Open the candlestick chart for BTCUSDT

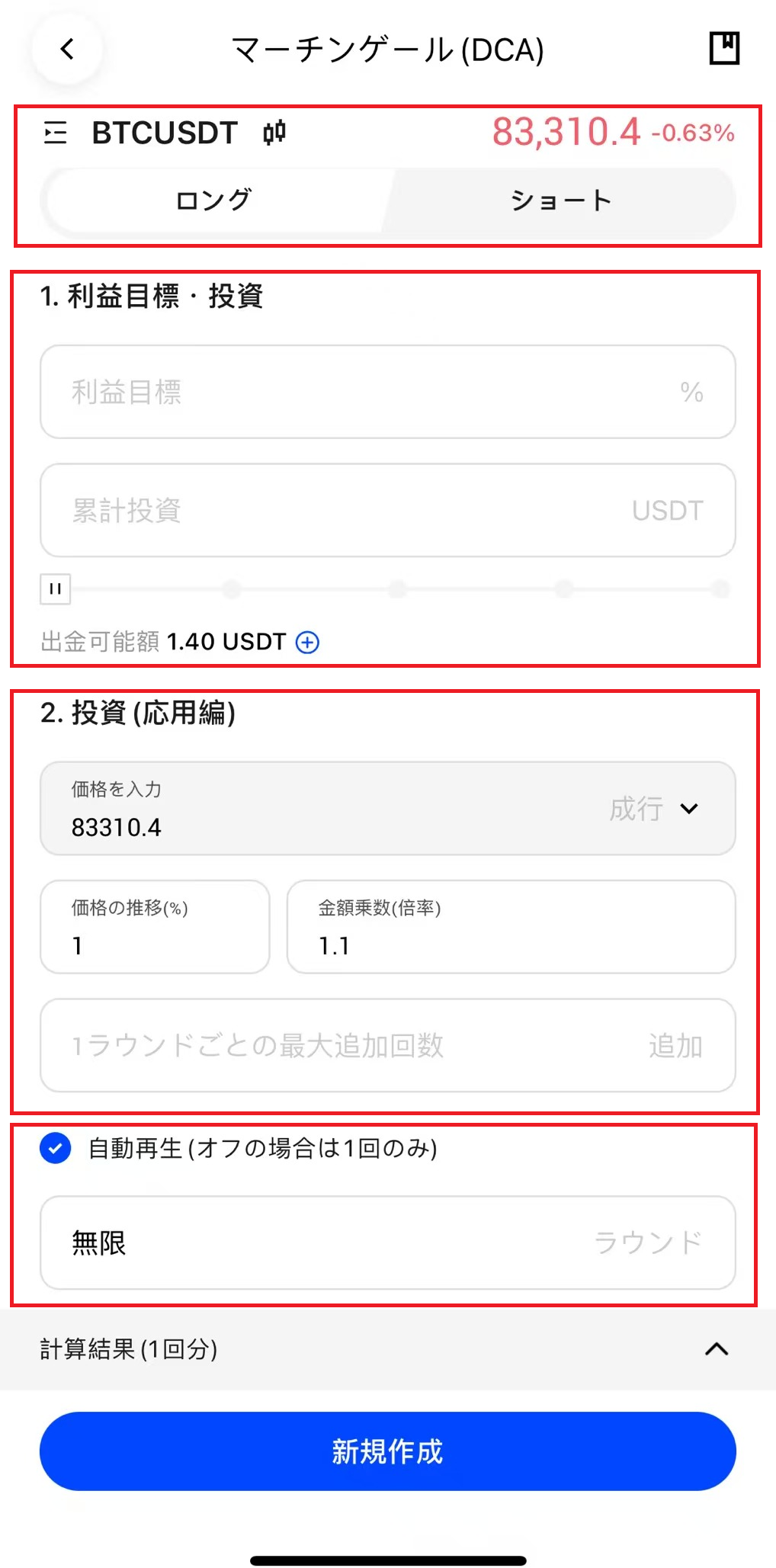274,133
